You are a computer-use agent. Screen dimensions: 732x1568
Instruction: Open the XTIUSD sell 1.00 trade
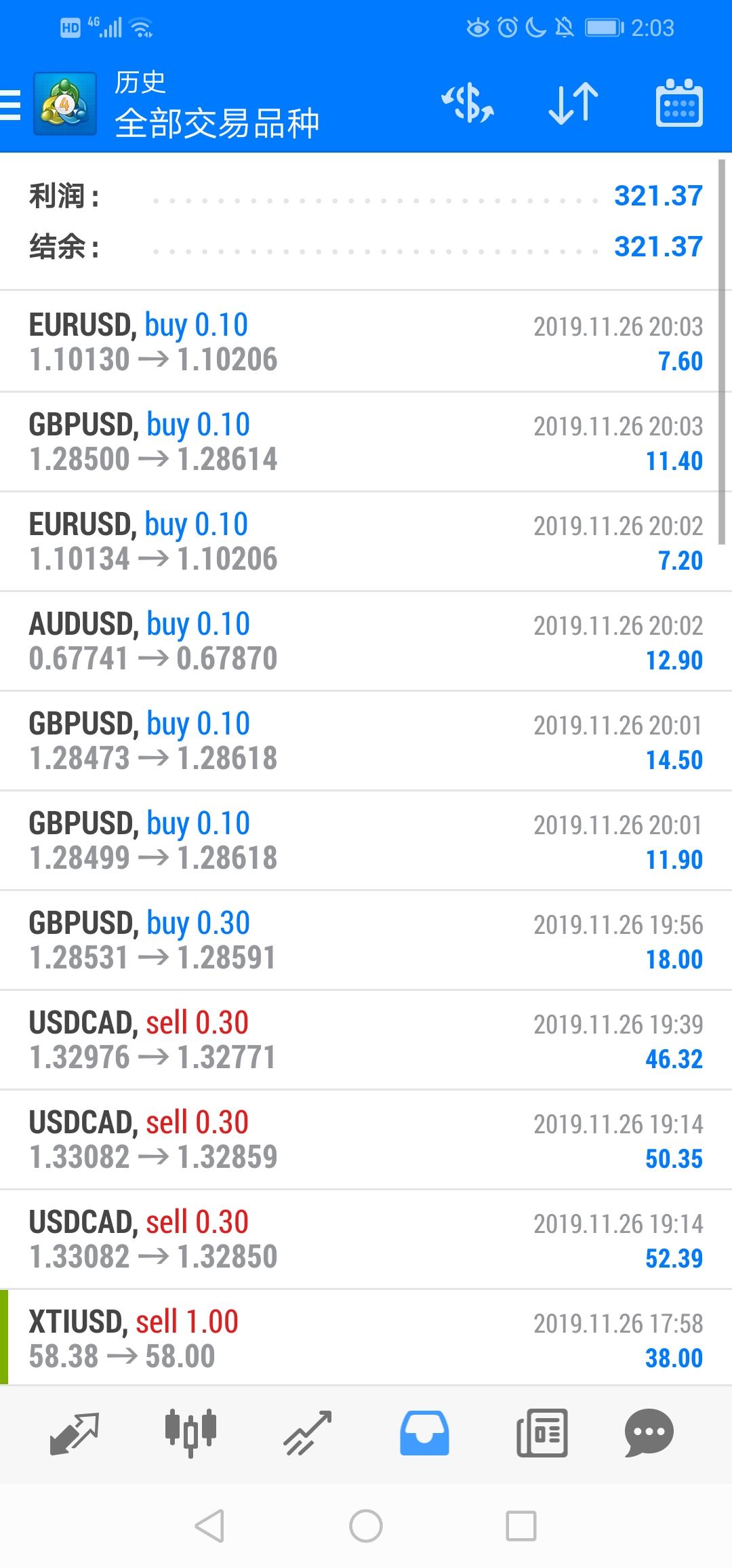click(366, 1337)
